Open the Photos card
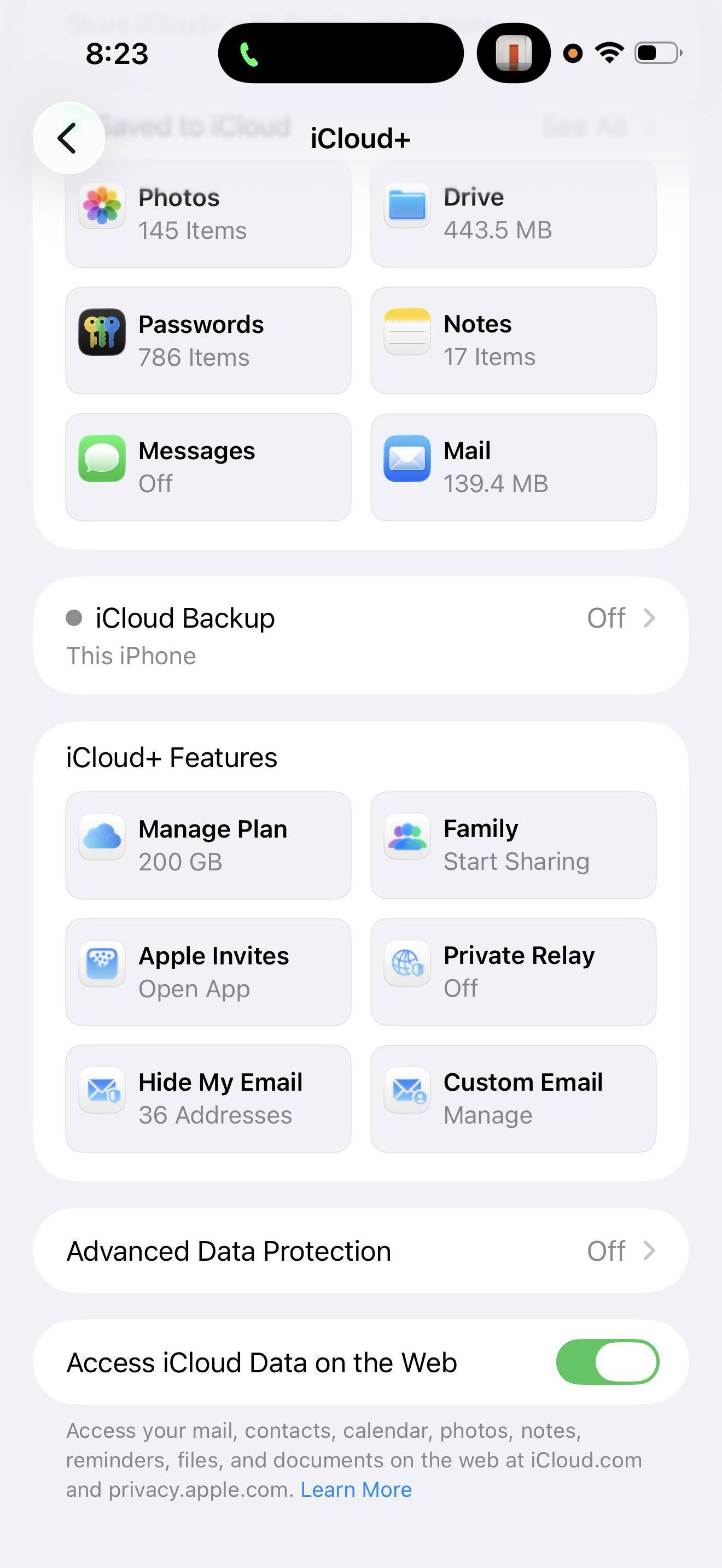The image size is (722, 1568). point(208,214)
